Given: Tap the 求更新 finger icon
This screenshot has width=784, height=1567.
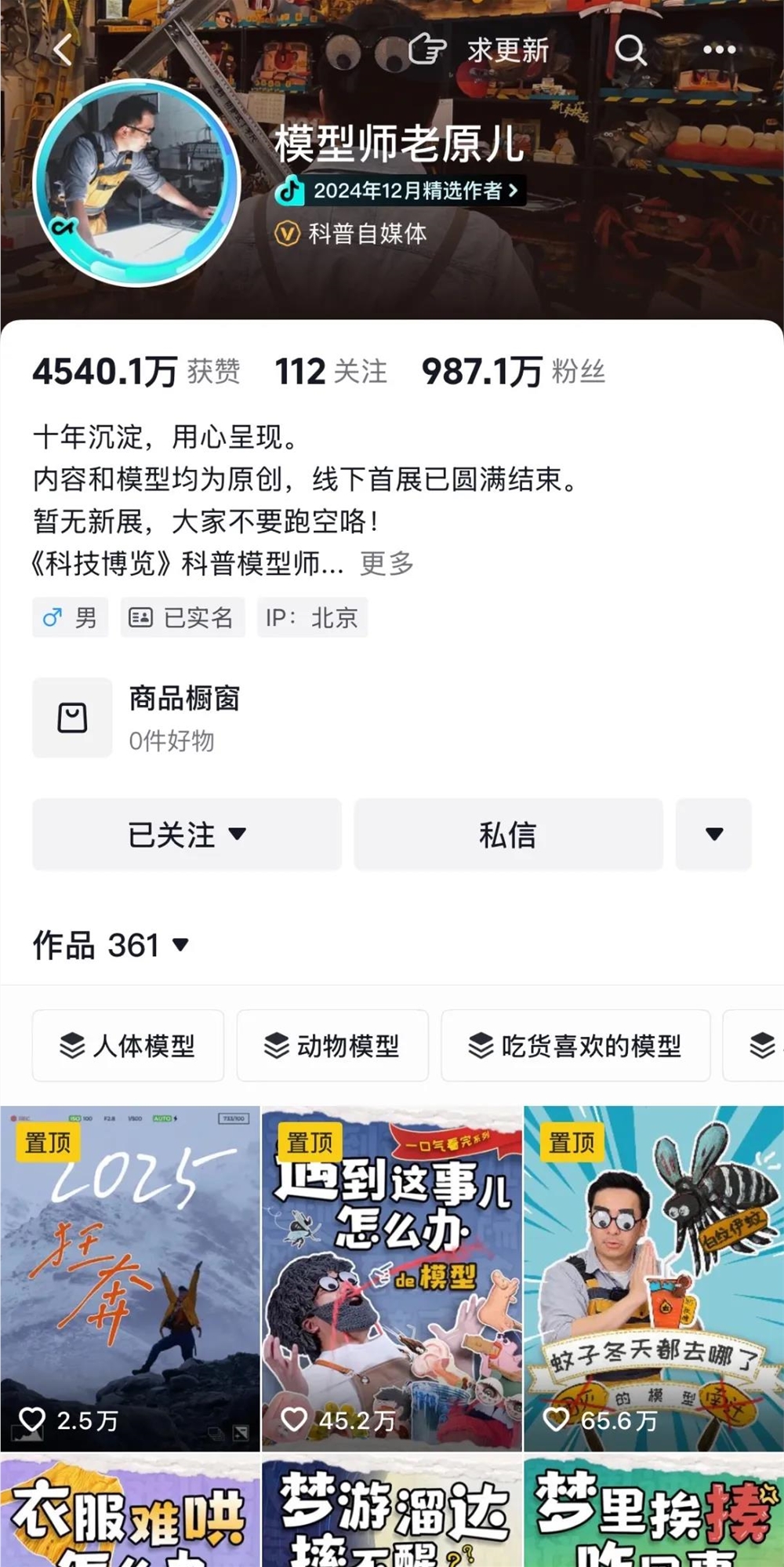Looking at the screenshot, I should pyautogui.click(x=427, y=49).
